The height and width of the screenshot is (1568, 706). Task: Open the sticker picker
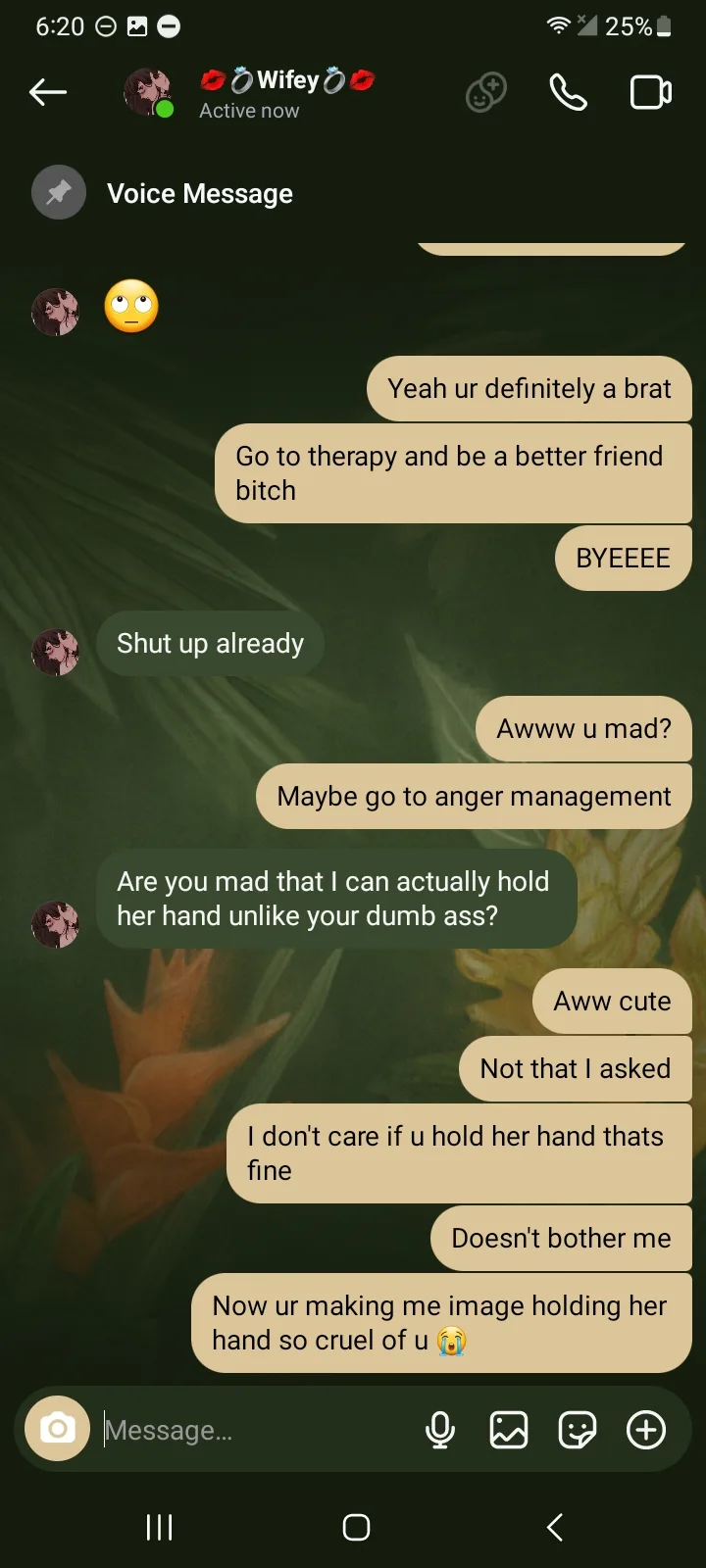tap(577, 1430)
